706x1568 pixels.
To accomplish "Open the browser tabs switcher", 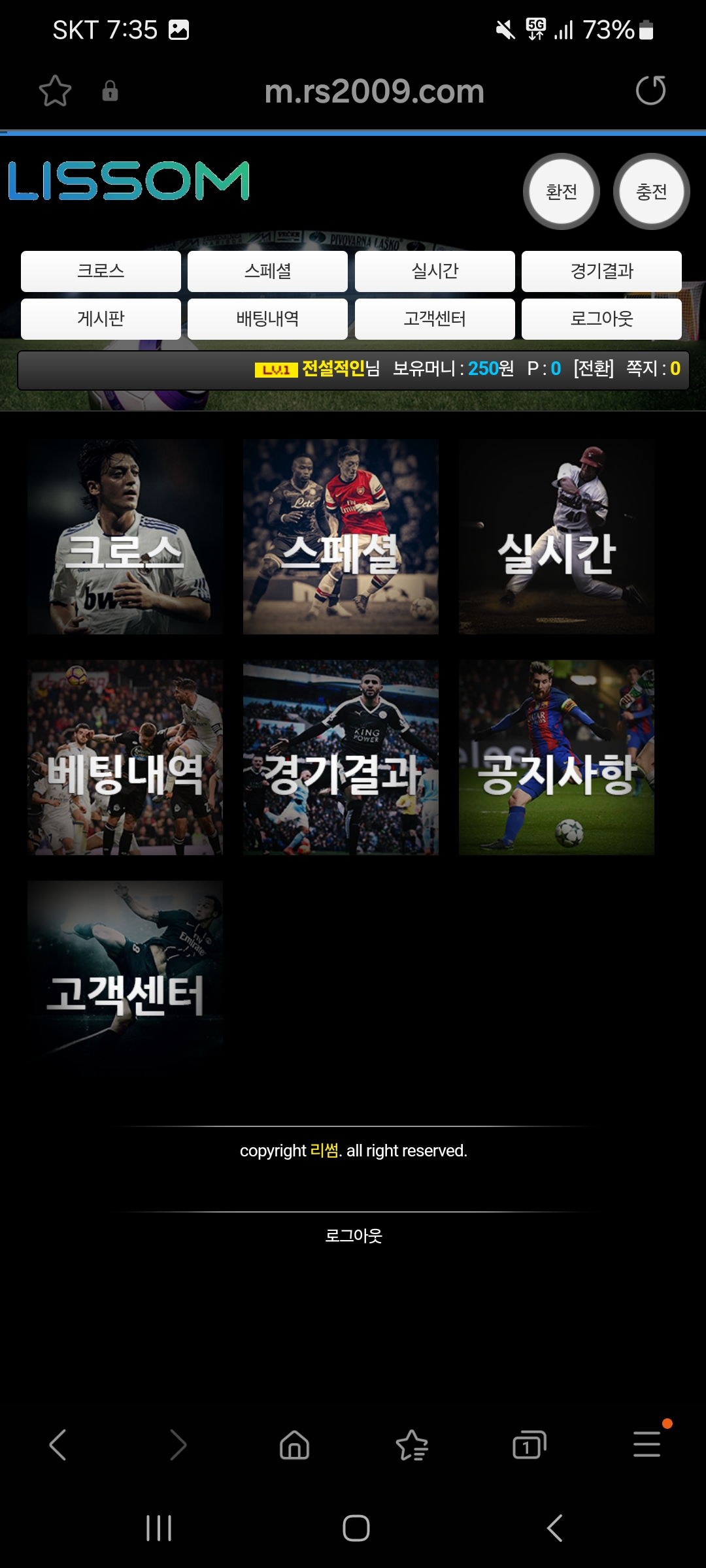I will coord(529,1445).
